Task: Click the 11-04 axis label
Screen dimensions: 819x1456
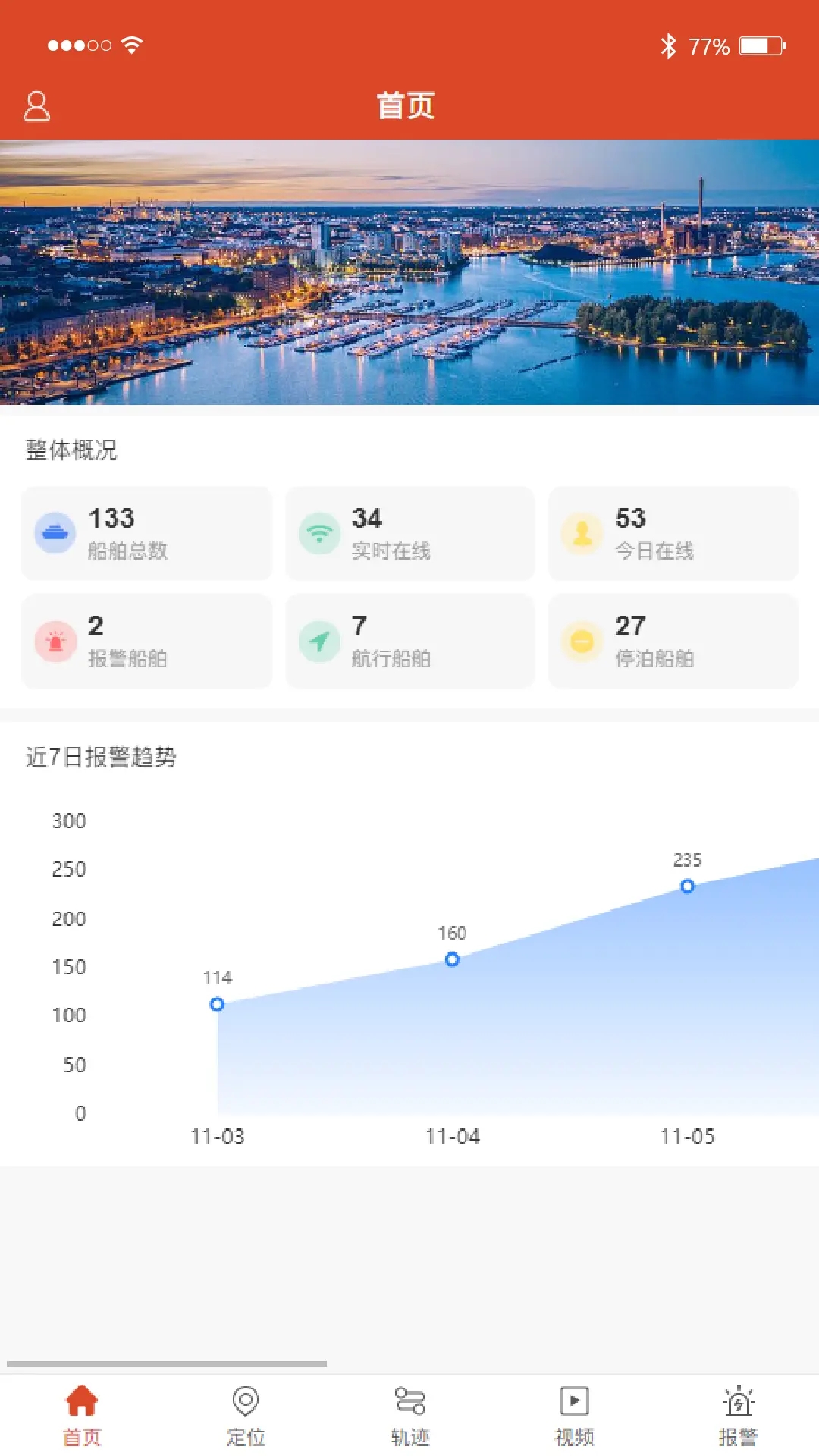Action: 453,1137
